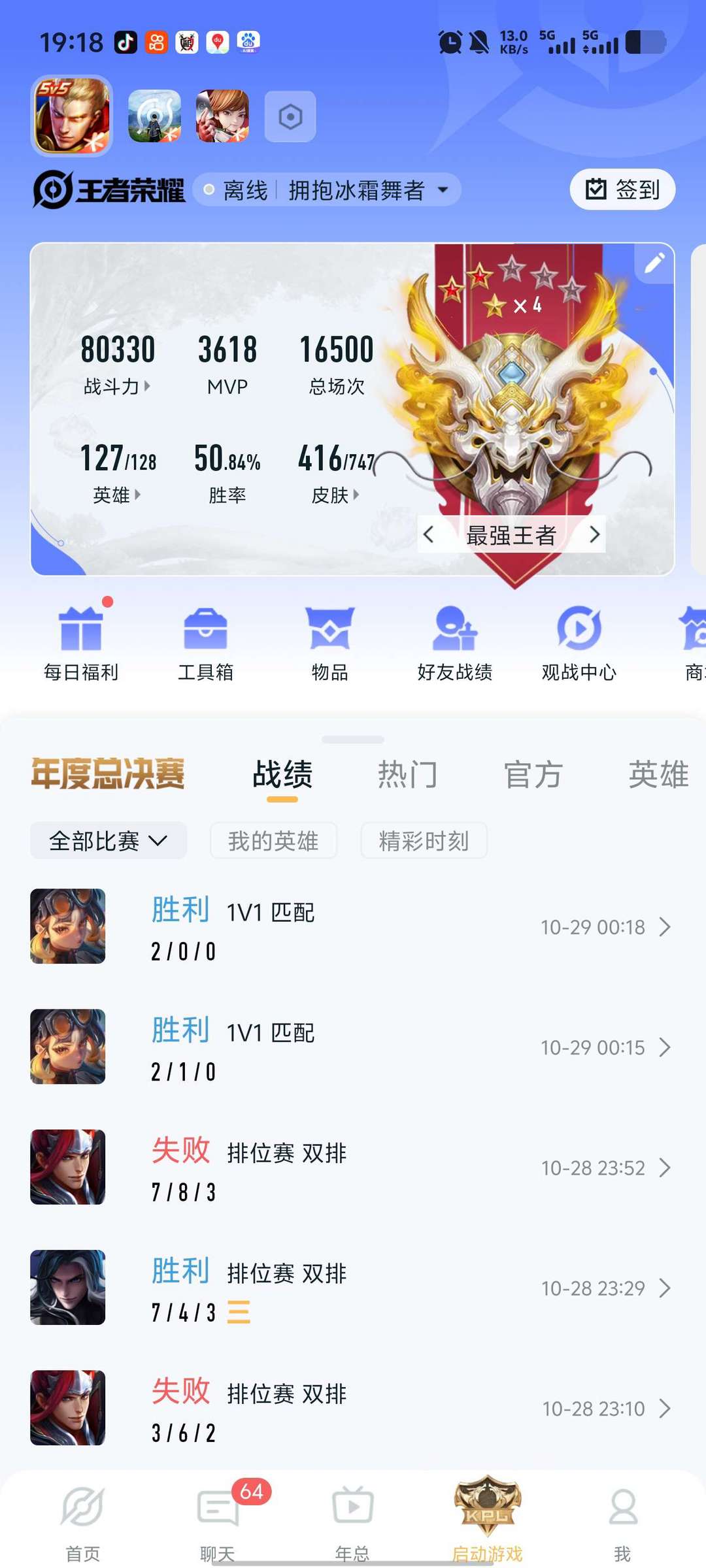This screenshot has height=1568, width=706.
Task: Select the 精彩时刻 filter chip
Action: click(x=424, y=841)
